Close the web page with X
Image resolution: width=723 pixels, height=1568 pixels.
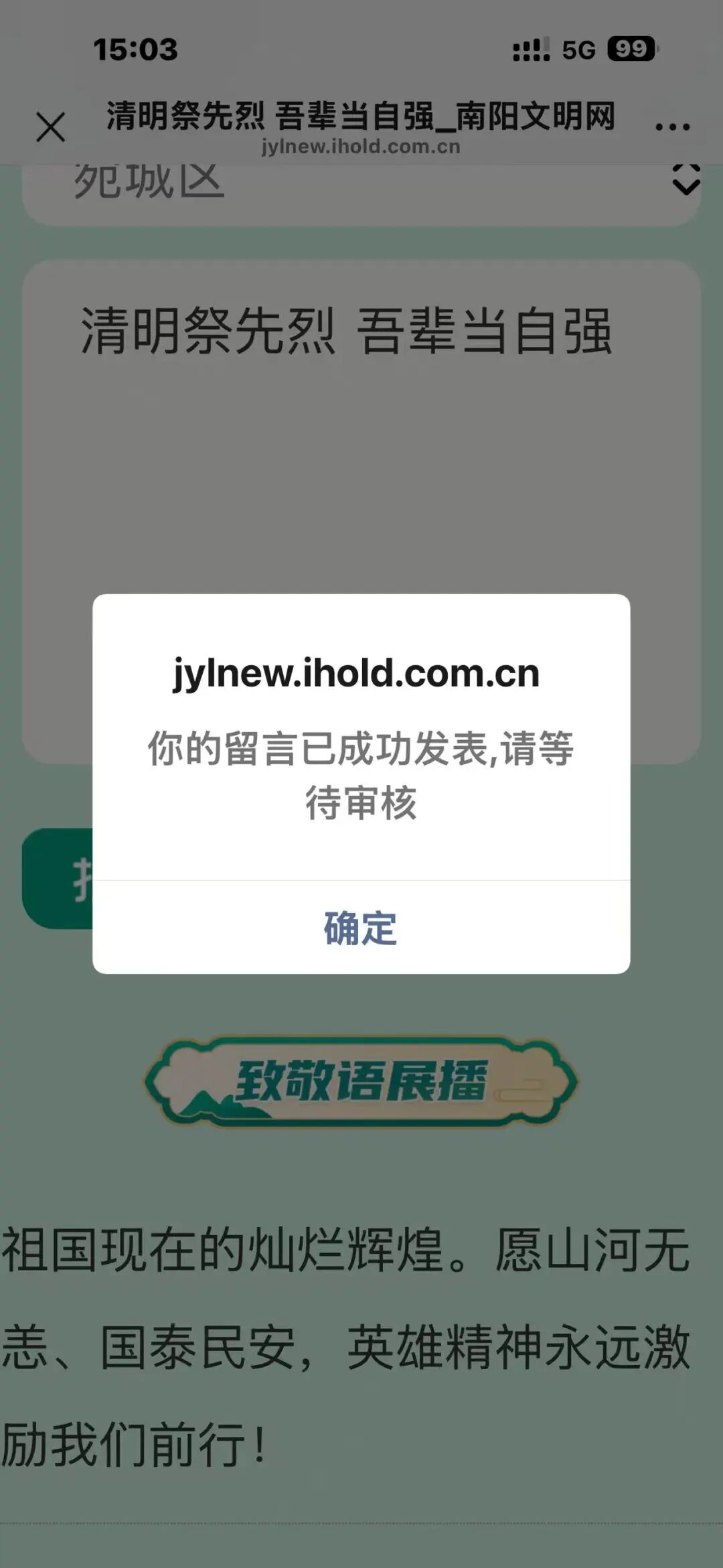tap(51, 127)
